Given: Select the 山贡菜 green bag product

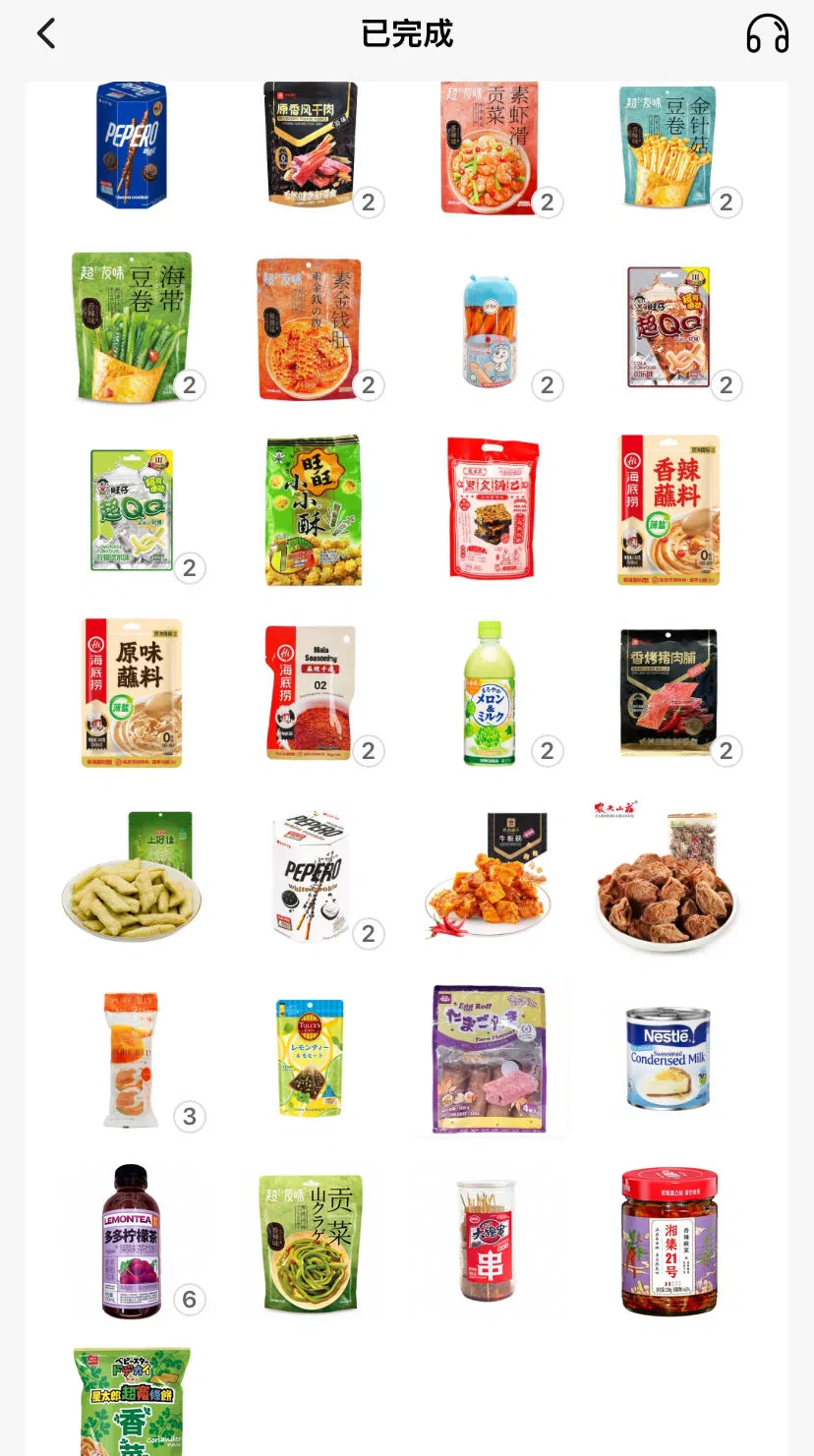Looking at the screenshot, I should 311,1242.
